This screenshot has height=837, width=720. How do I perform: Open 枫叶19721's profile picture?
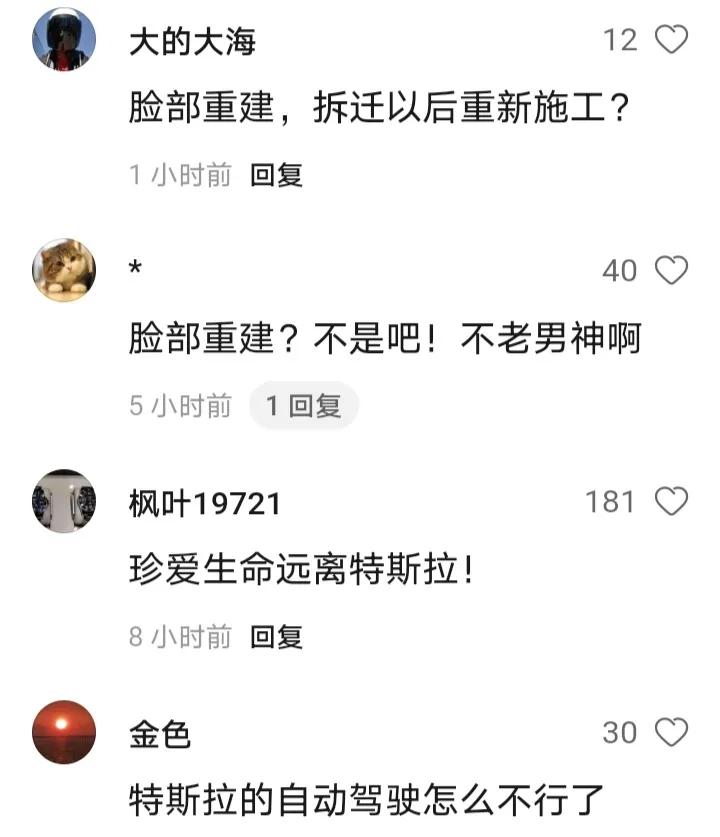pyautogui.click(x=64, y=500)
